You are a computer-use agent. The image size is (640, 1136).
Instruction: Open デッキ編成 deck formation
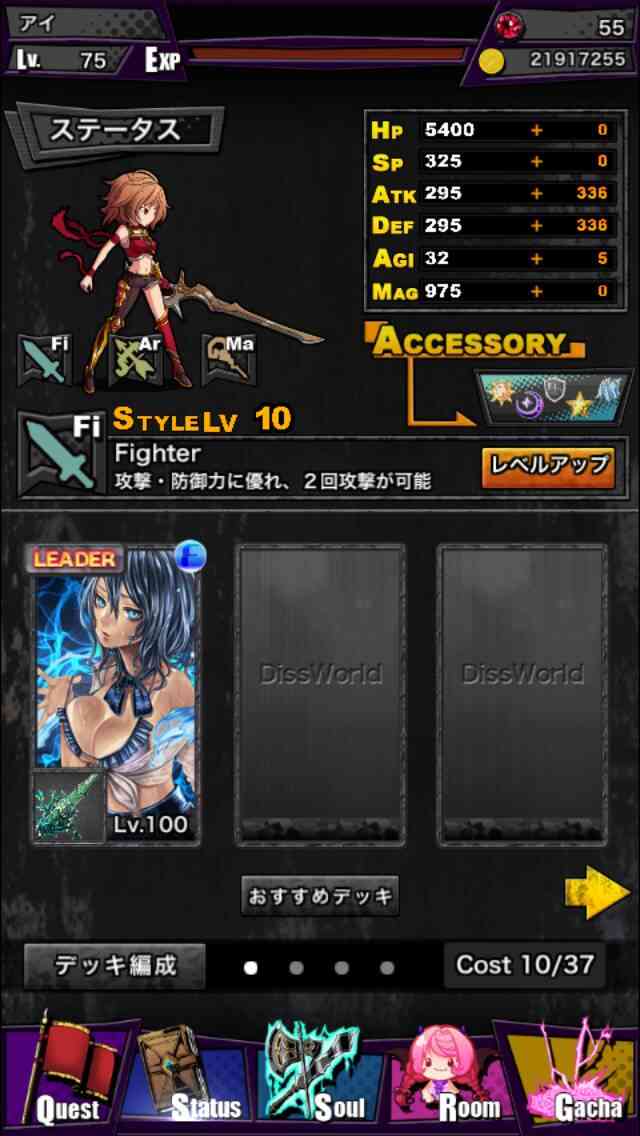(x=115, y=965)
